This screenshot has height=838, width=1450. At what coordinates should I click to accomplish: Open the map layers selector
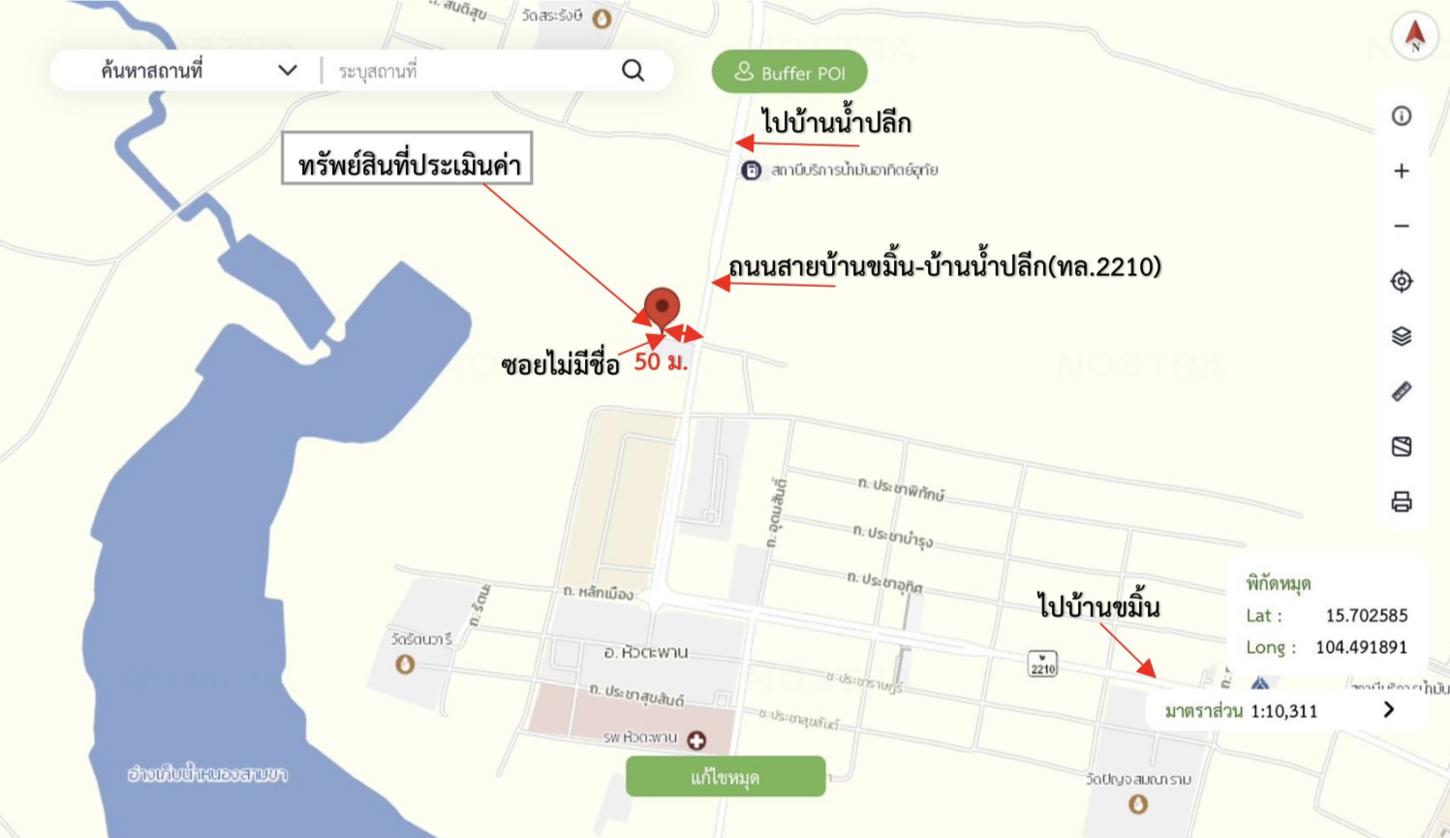click(x=1401, y=336)
